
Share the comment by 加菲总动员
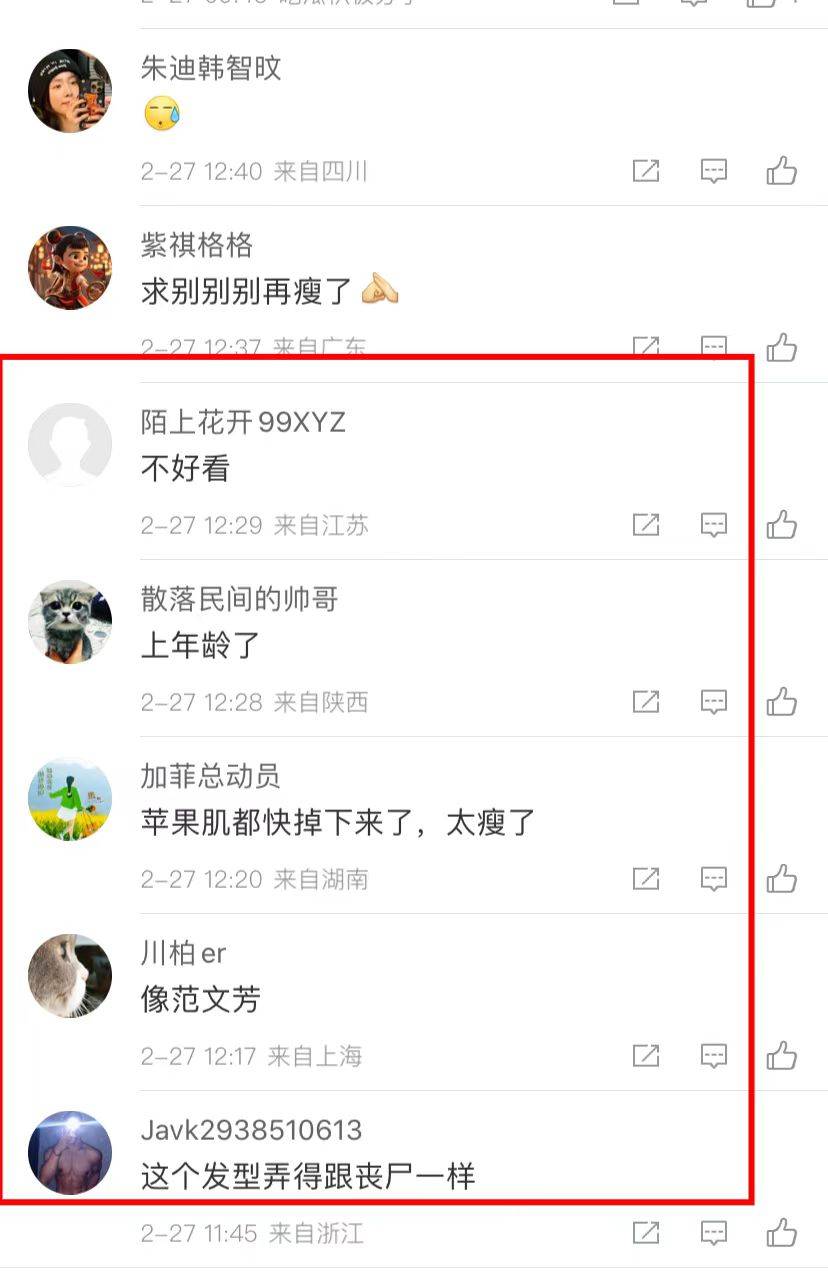646,879
